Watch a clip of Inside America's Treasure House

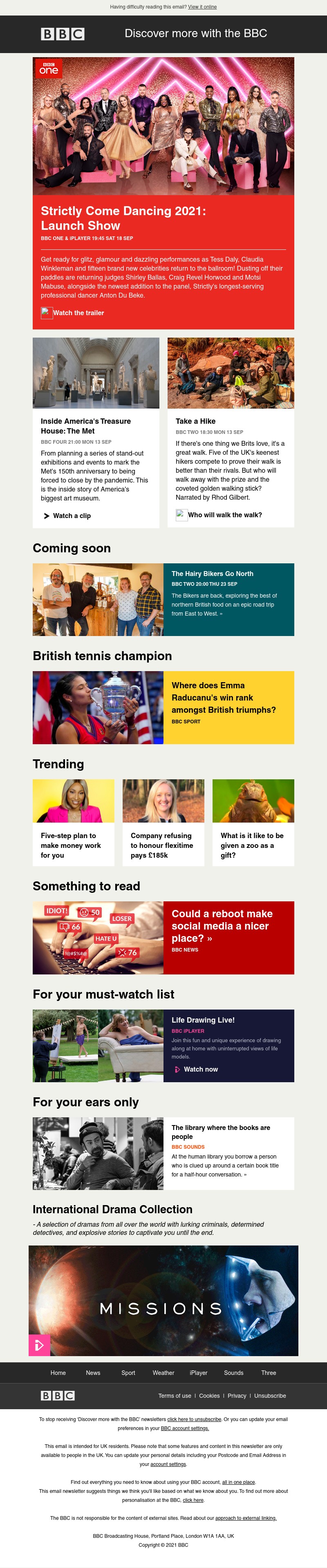click(71, 516)
